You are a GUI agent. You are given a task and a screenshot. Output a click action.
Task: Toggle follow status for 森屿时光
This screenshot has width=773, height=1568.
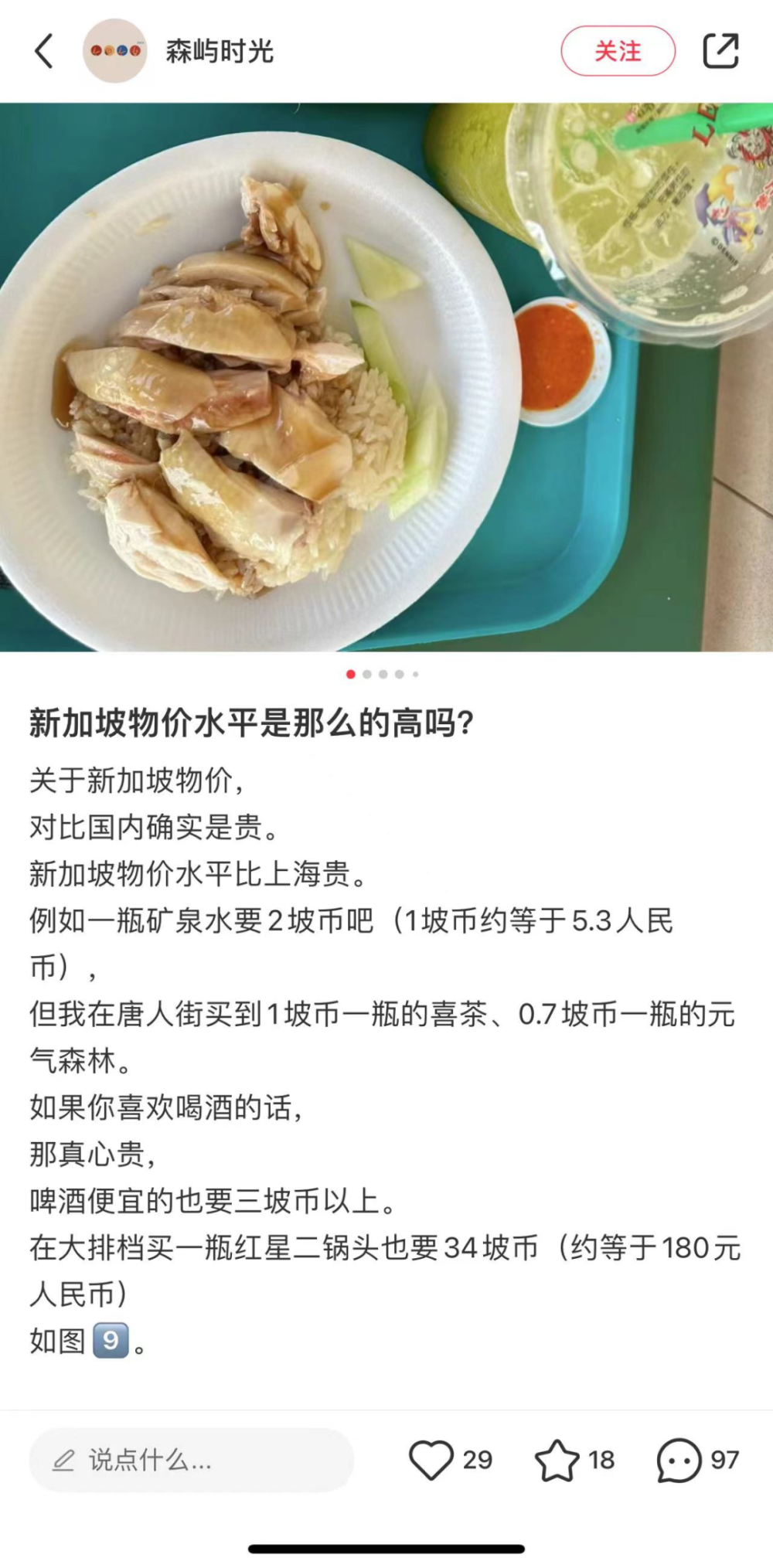click(619, 51)
